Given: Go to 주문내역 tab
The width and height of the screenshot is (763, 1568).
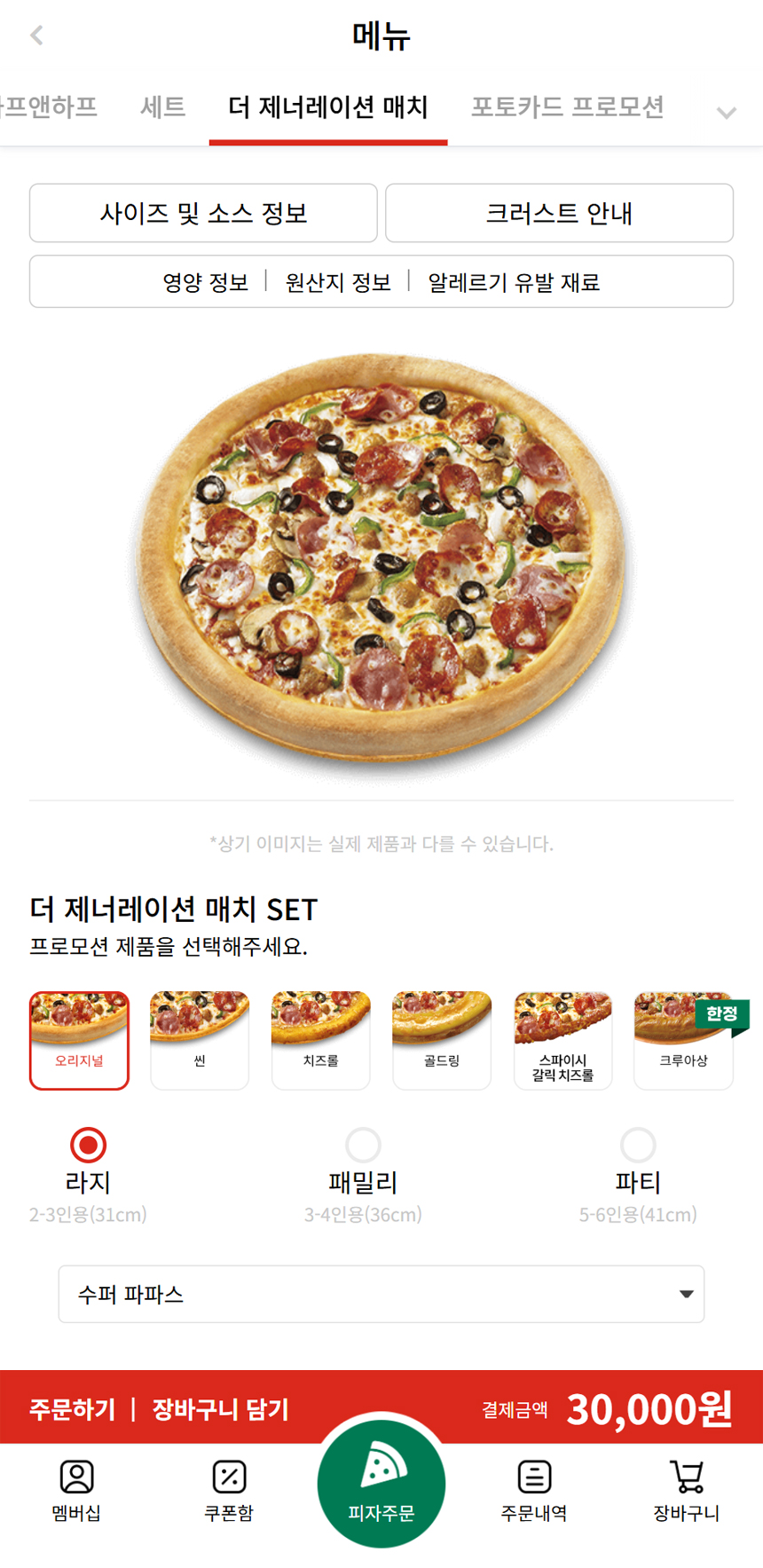Looking at the screenshot, I should [x=534, y=1491].
